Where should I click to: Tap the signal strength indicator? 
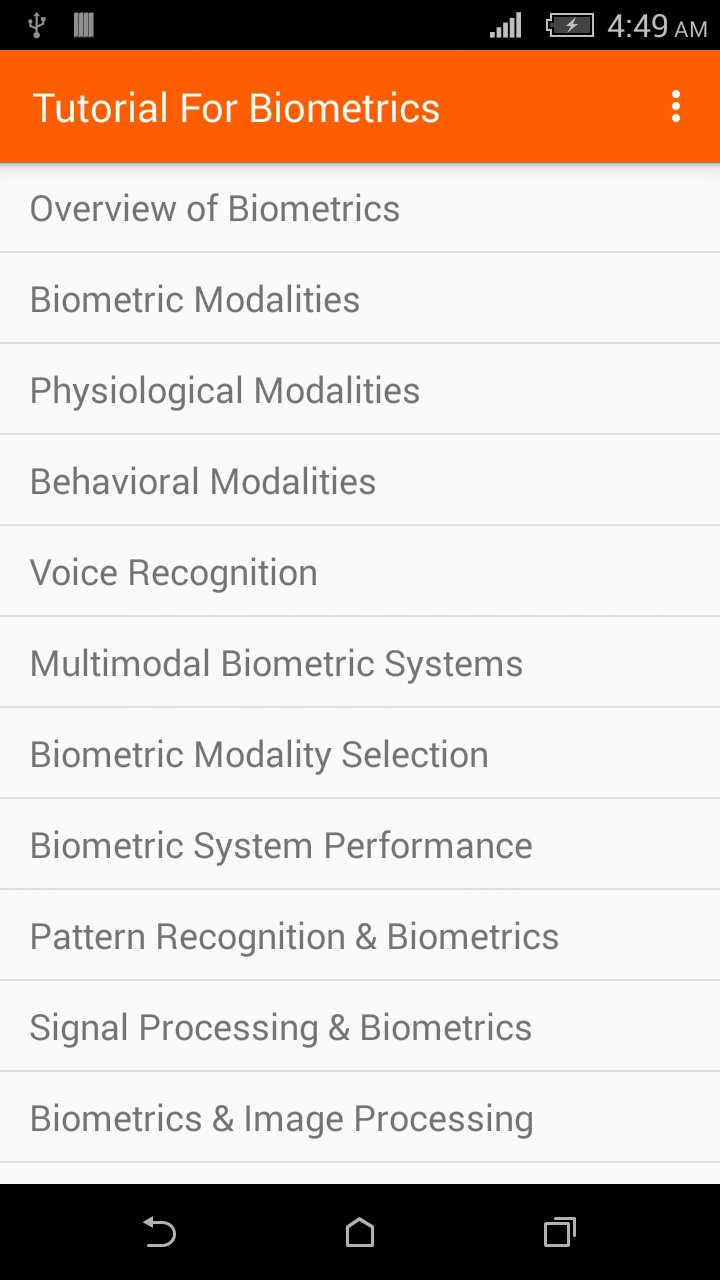pos(504,26)
